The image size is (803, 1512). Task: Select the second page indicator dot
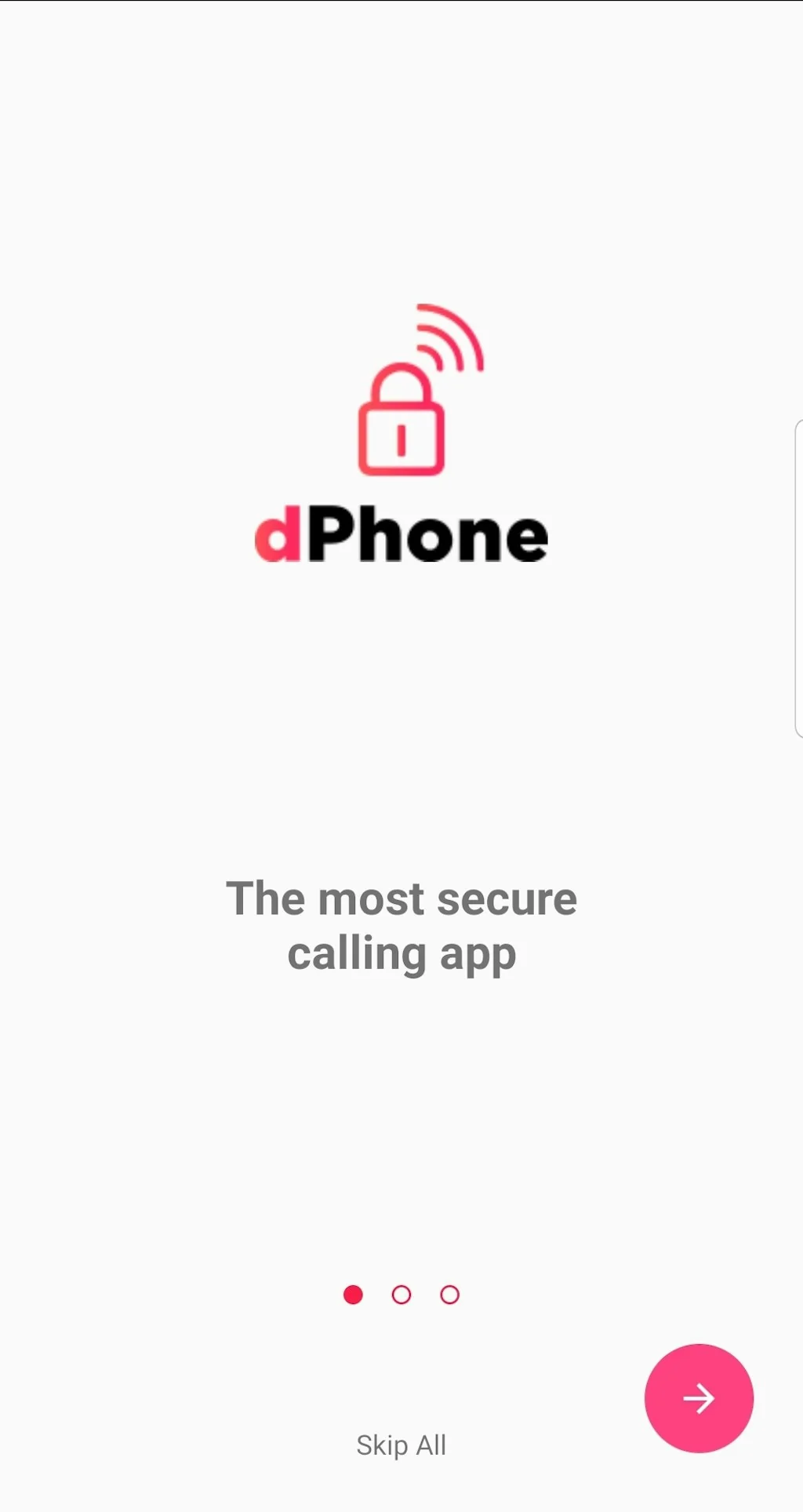pos(401,1295)
